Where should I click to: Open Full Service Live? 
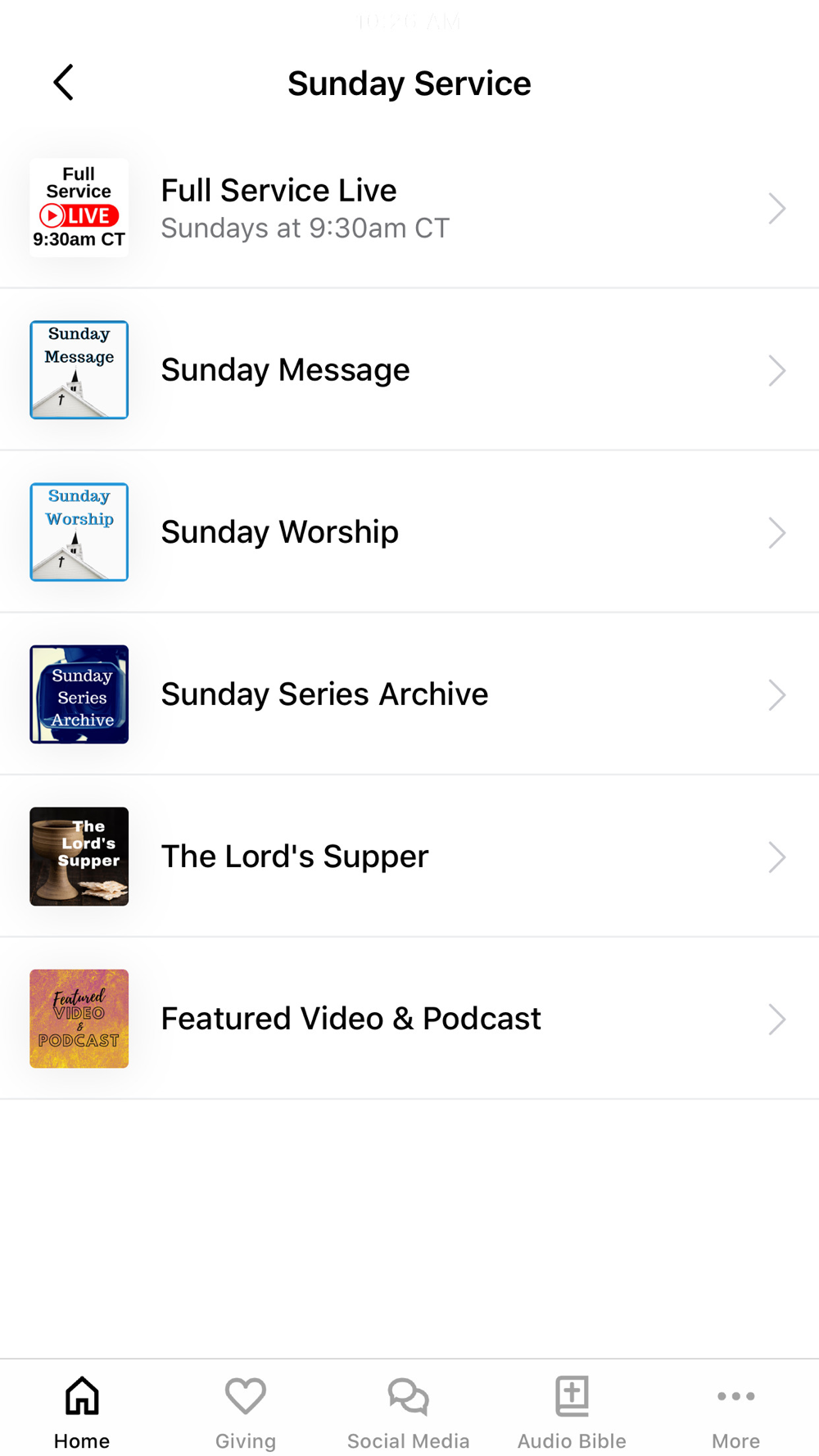coord(409,208)
